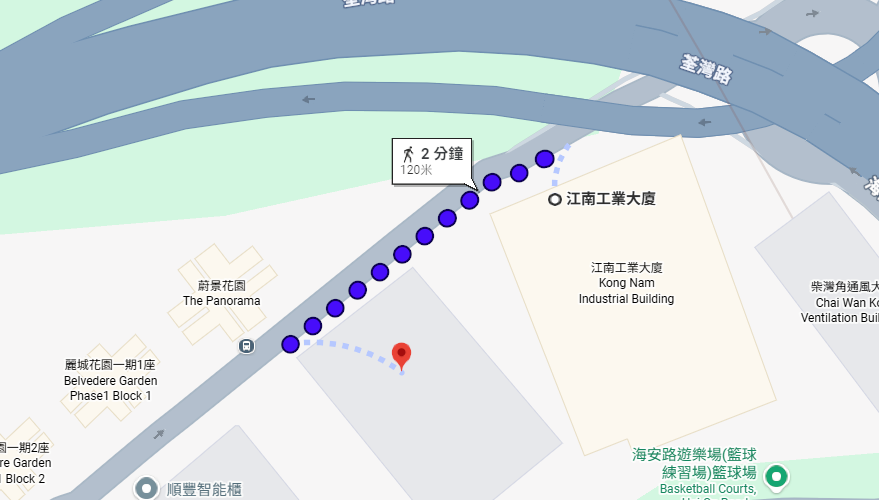The image size is (879, 500).
Task: Tap the green basketball courts pin
Action: [x=775, y=477]
